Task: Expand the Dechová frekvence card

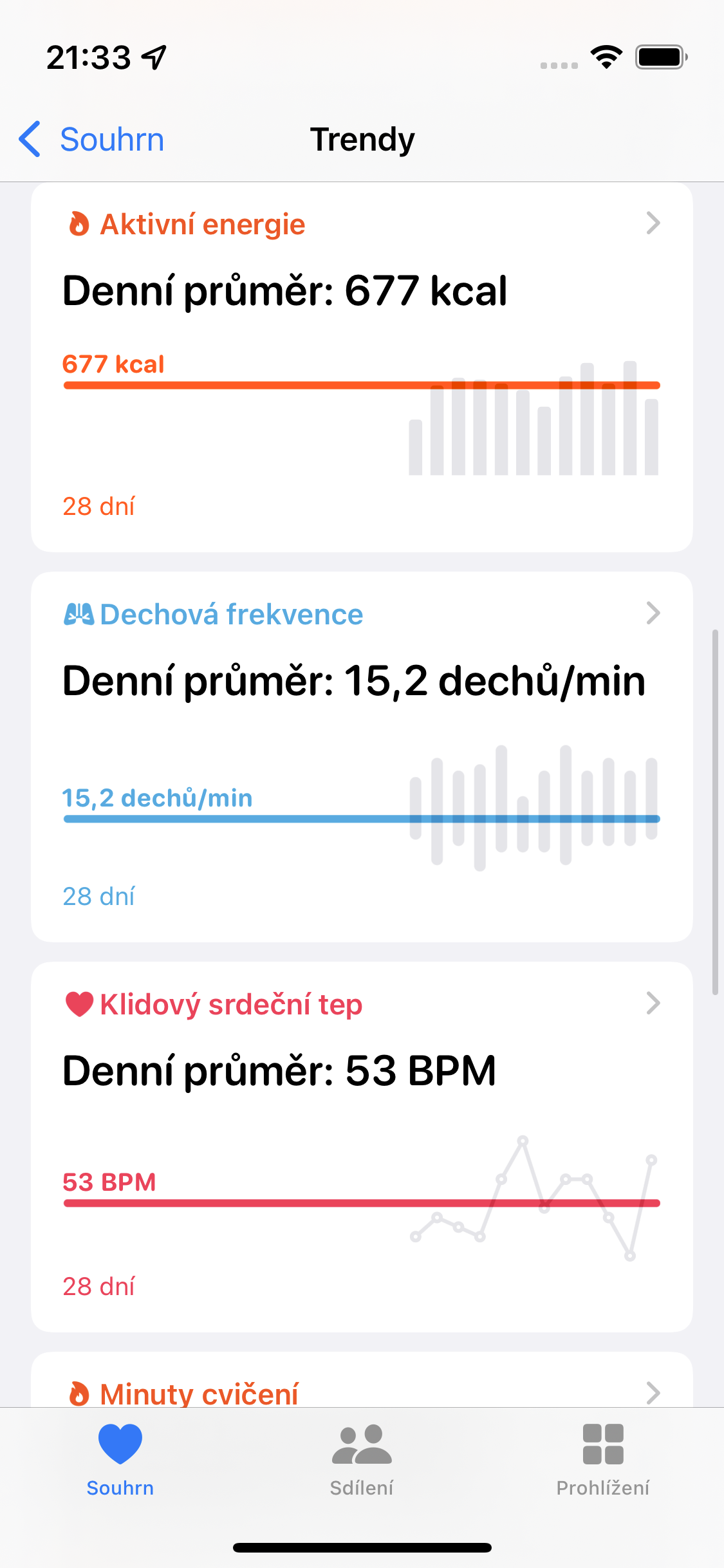Action: [654, 613]
